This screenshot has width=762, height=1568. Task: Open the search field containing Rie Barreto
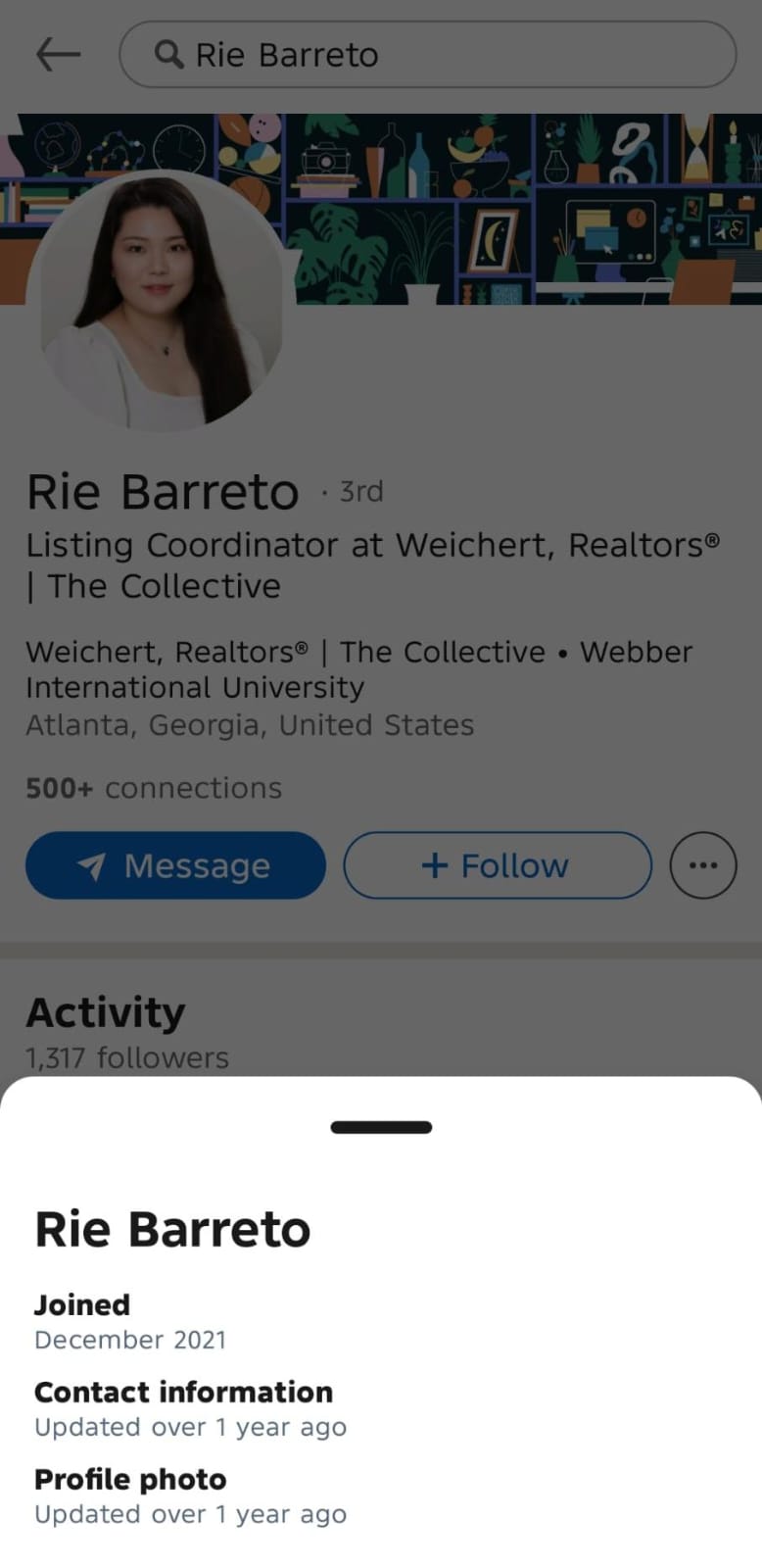(427, 55)
